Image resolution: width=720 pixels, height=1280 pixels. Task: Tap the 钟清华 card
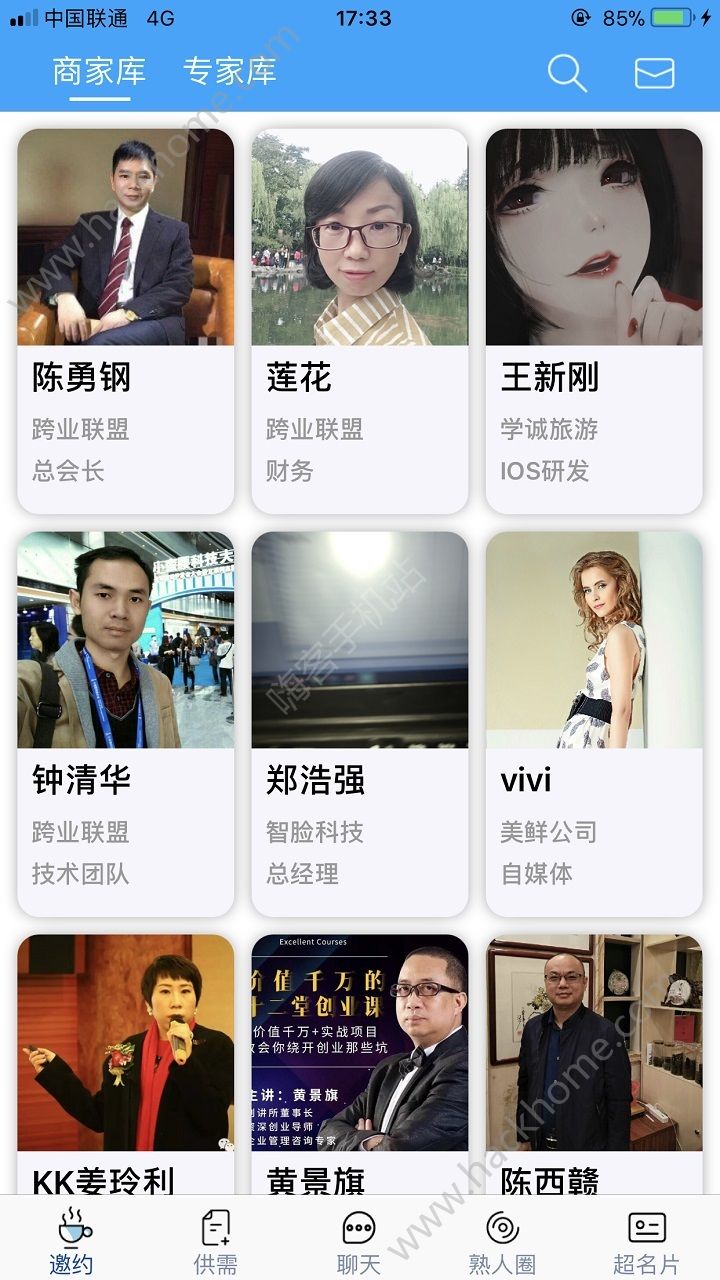pos(125,723)
